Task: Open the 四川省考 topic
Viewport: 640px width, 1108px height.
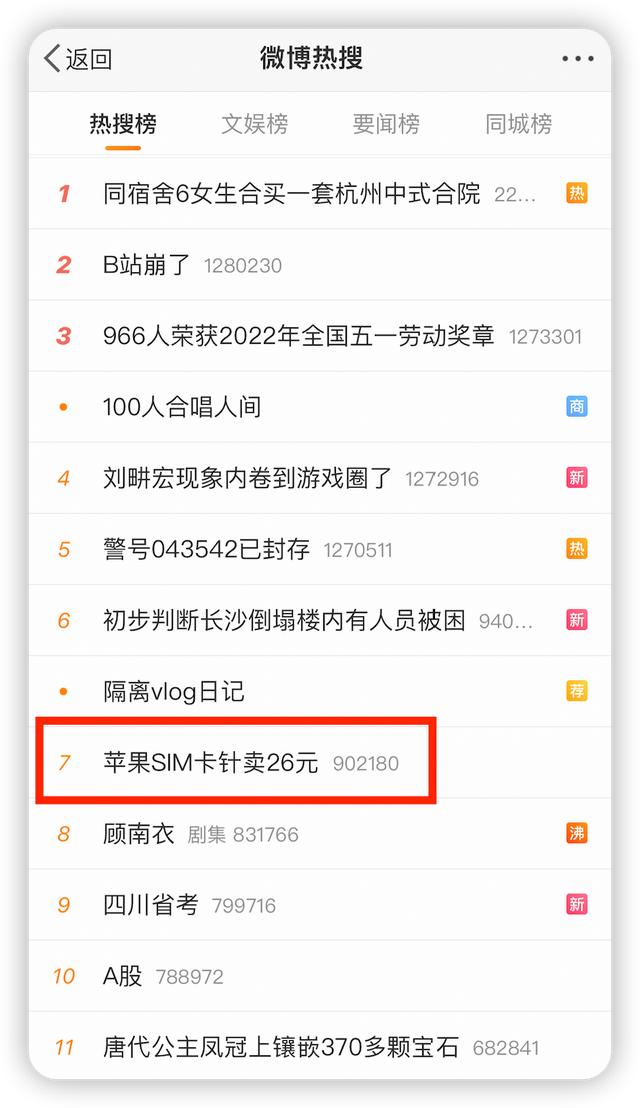Action: point(320,904)
